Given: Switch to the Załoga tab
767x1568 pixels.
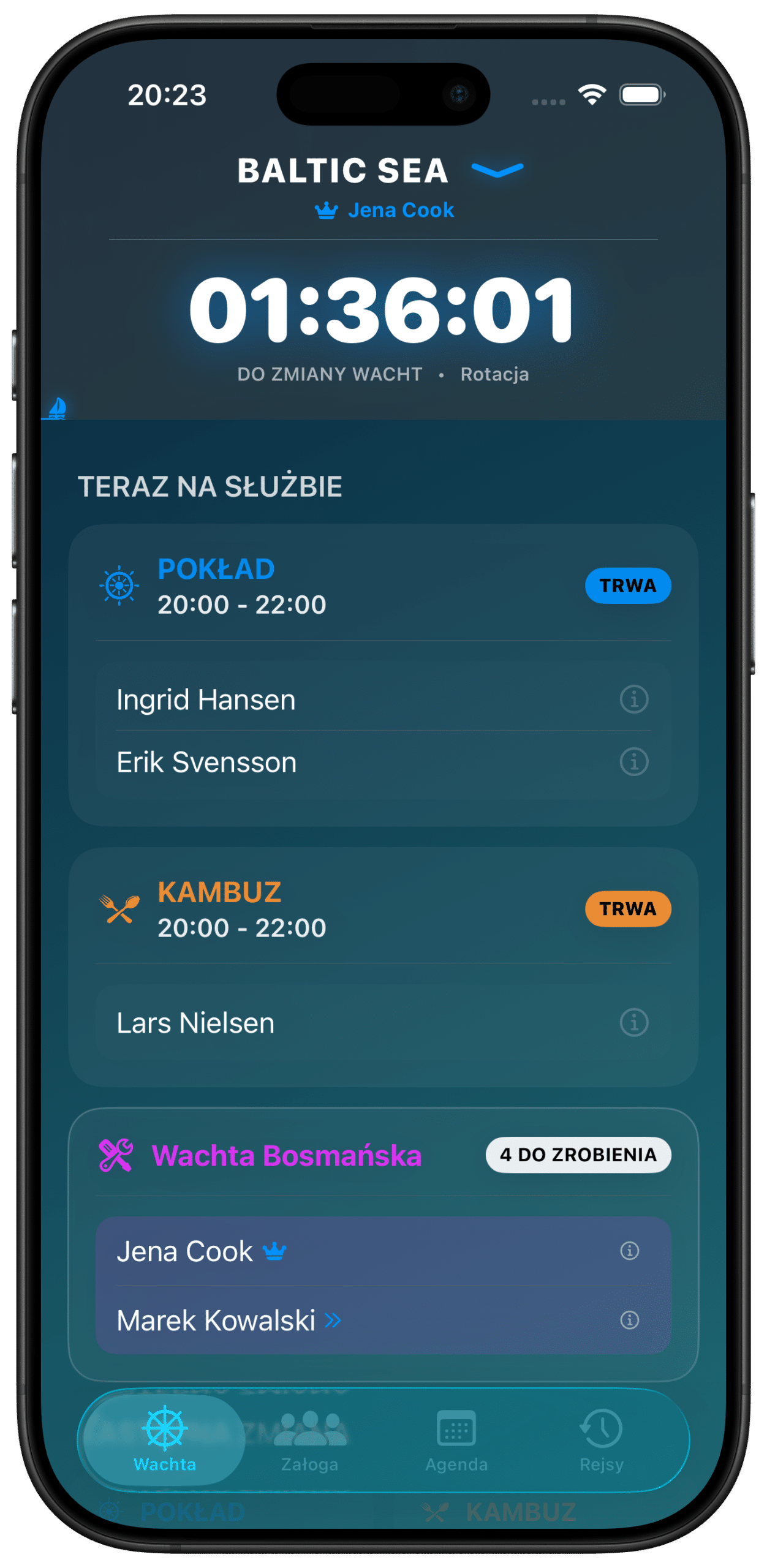Looking at the screenshot, I should [x=310, y=1441].
